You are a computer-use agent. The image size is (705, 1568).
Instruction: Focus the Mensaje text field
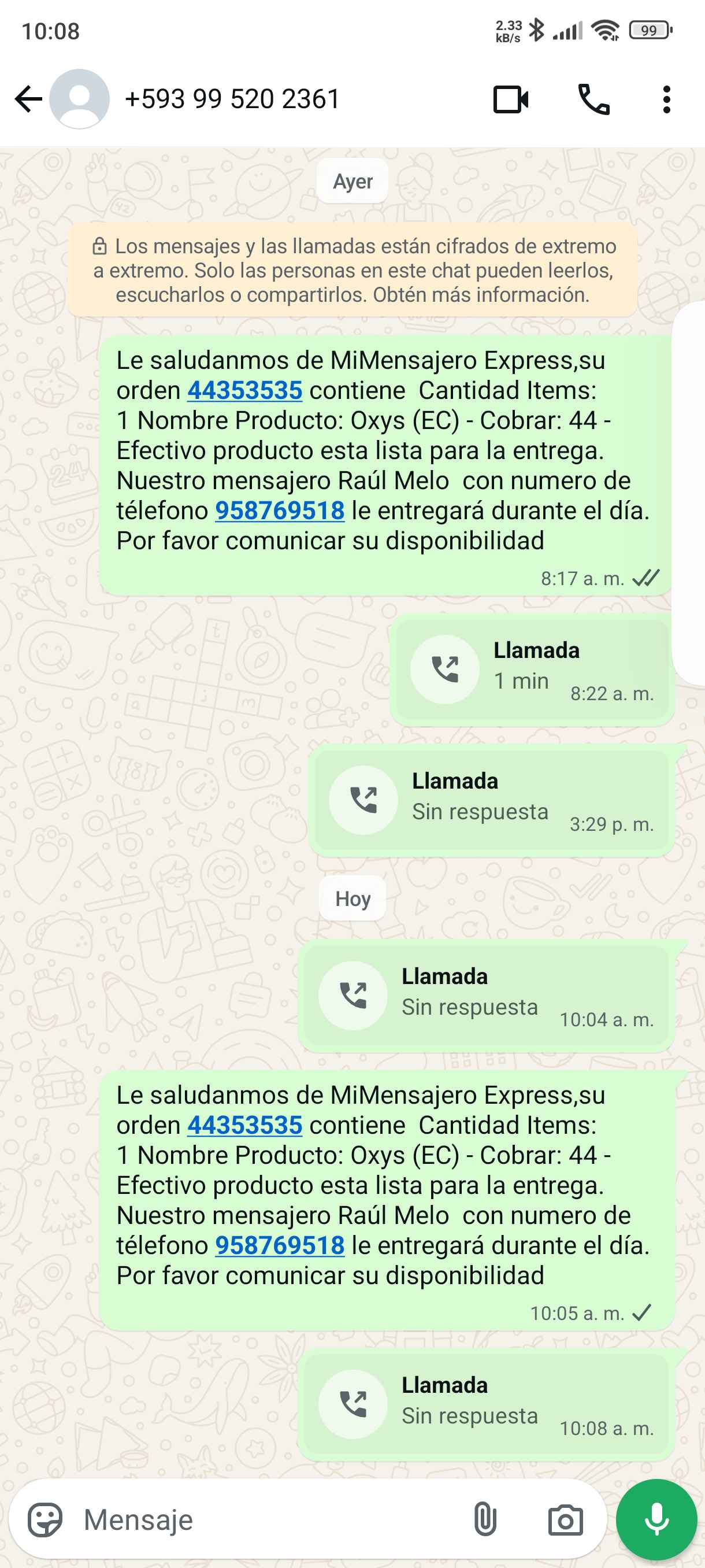click(268, 1520)
